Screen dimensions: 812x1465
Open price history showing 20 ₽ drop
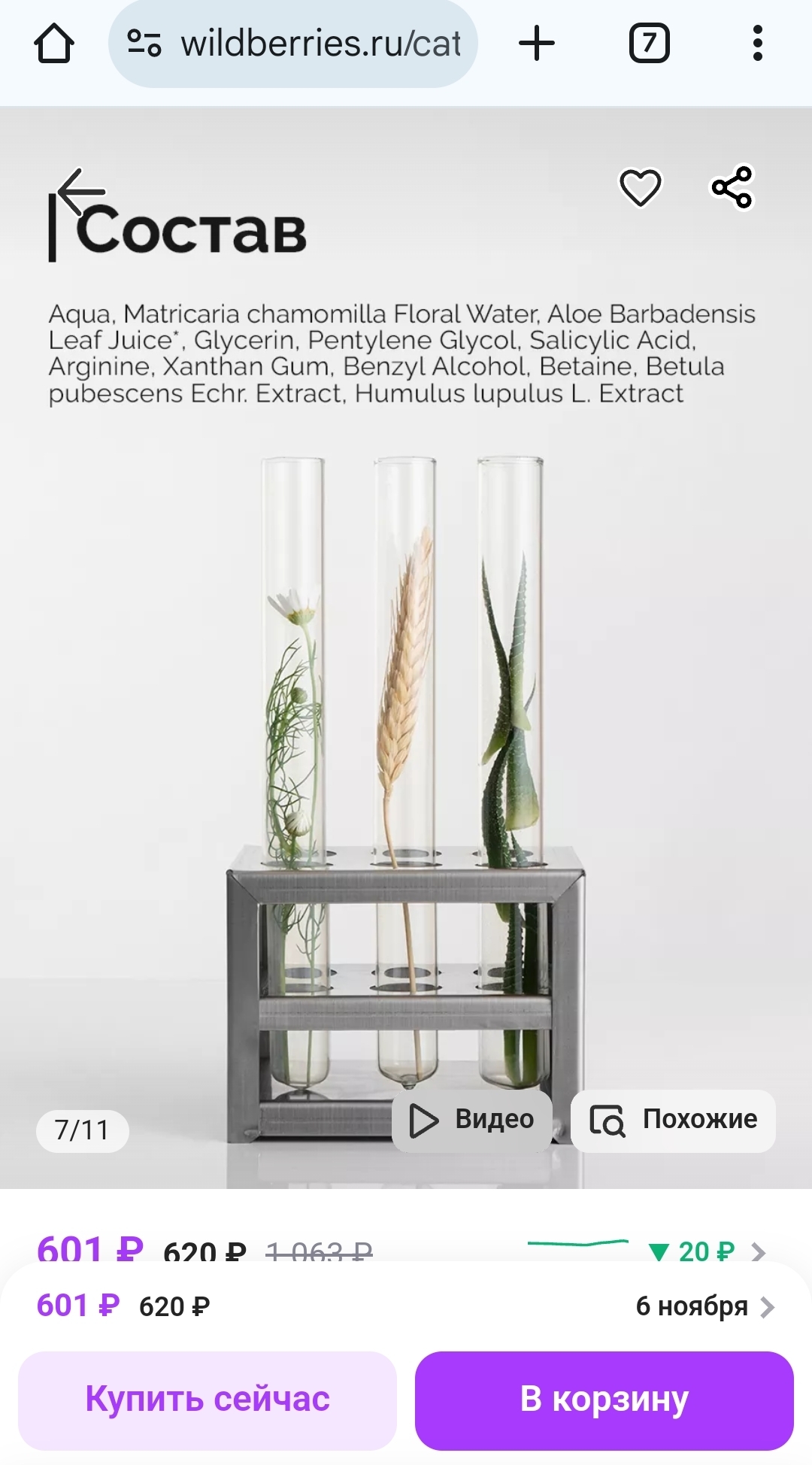click(705, 1251)
